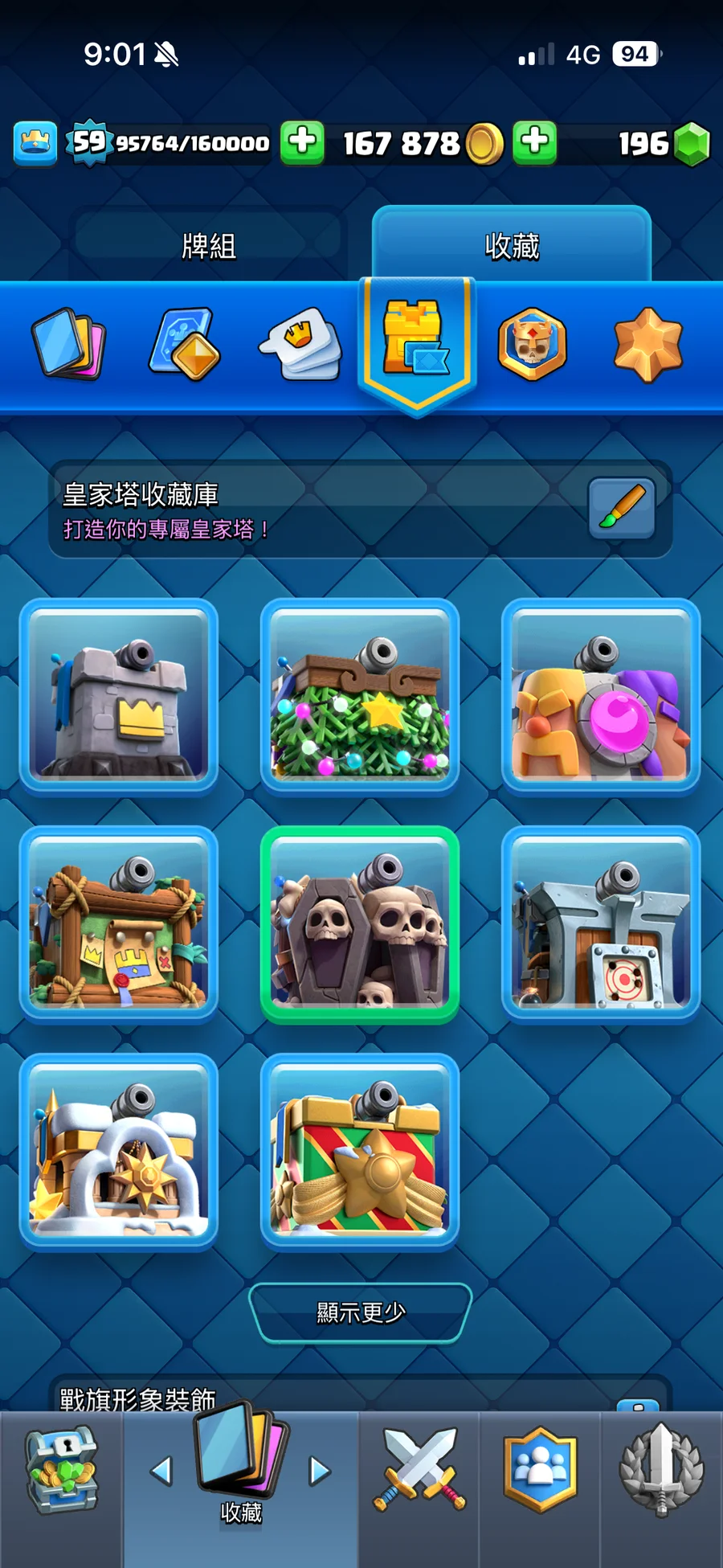Pick the treasure map wooden tower skin
The width and height of the screenshot is (723, 1568).
[x=119, y=924]
